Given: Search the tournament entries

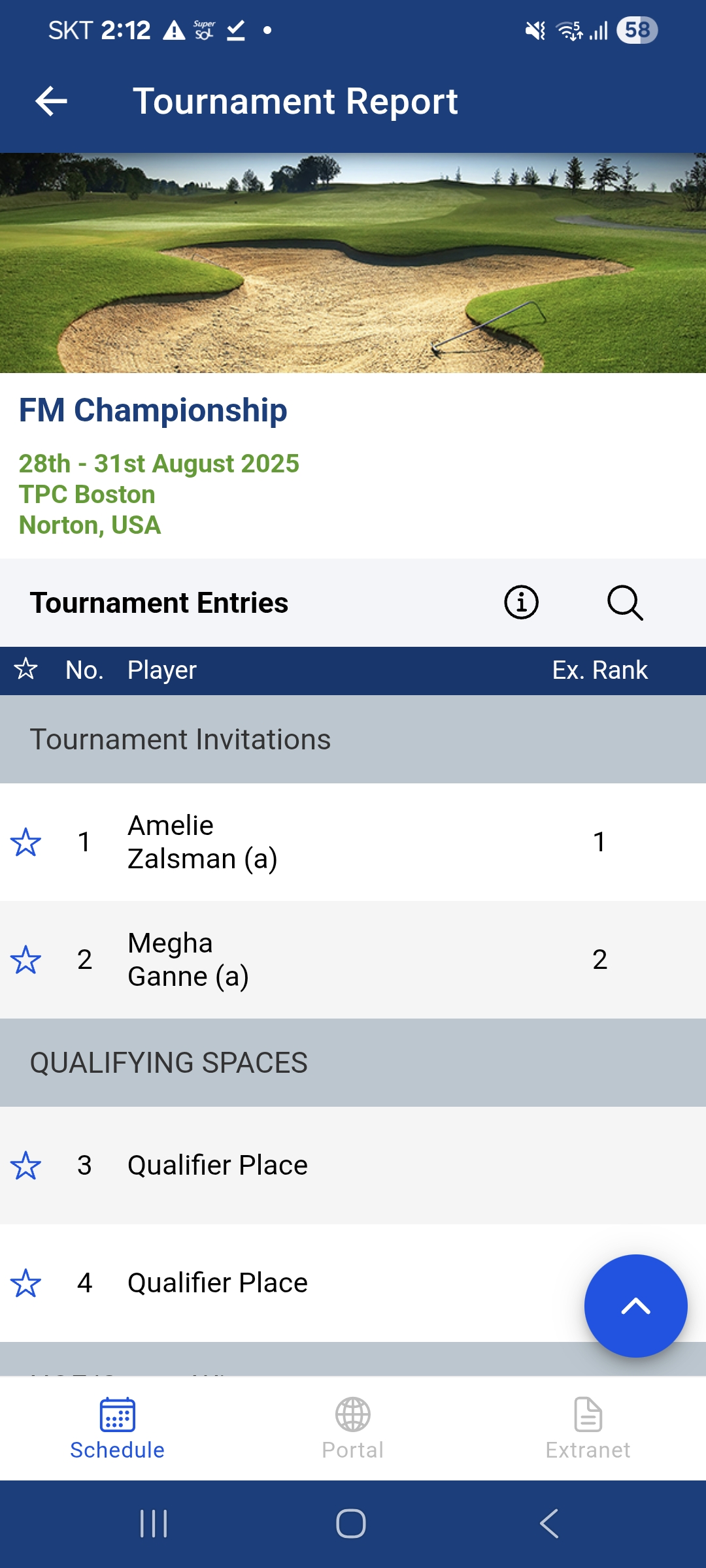Looking at the screenshot, I should tap(625, 602).
